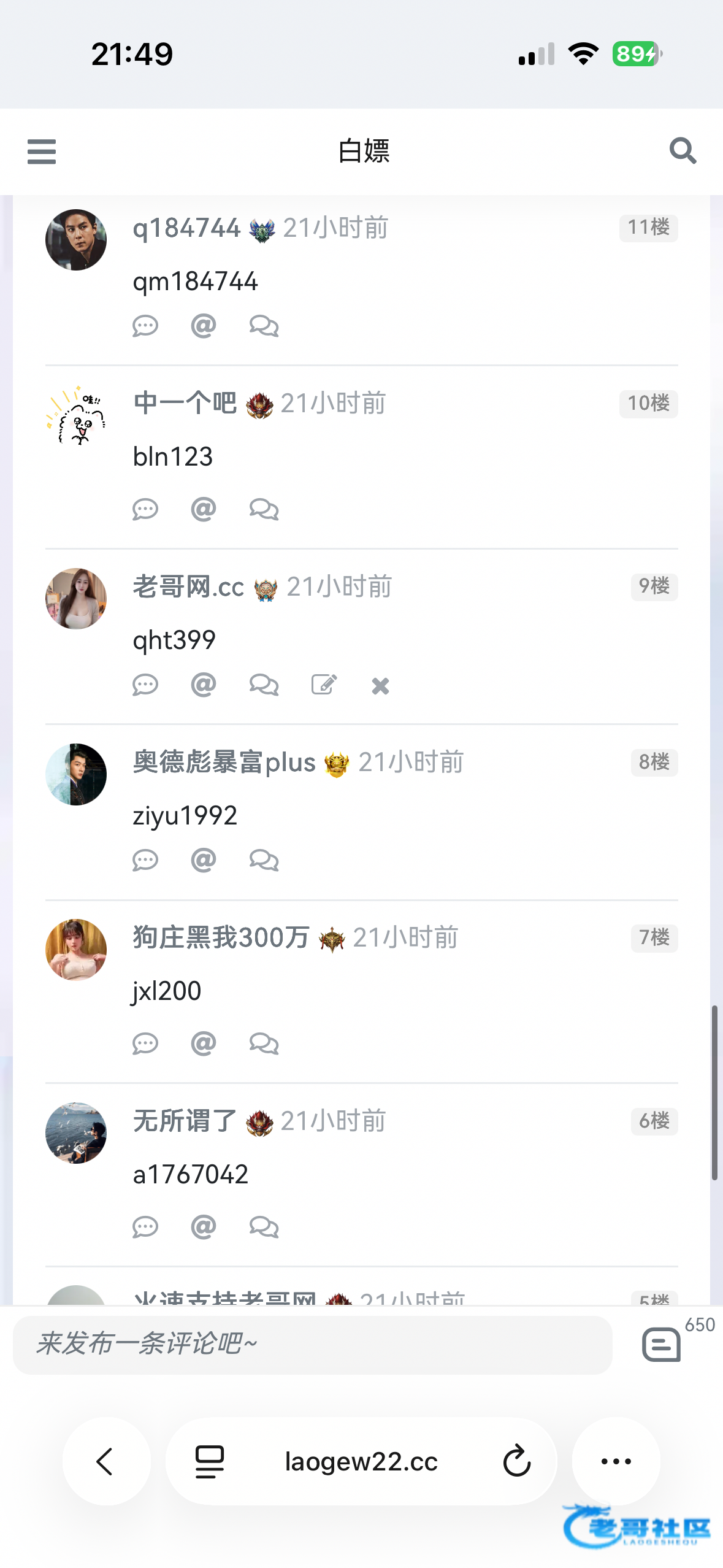Open the comments count icon showing 650
Image resolution: width=723 pixels, height=1568 pixels.
662,1345
